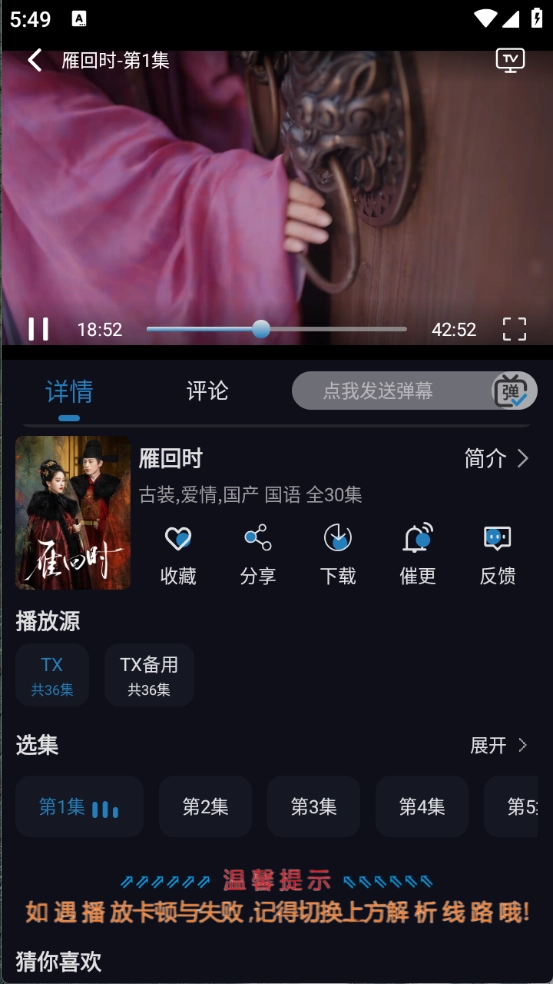Screen dimensions: 553x984
Task: Cast video to TV
Action: [510, 60]
